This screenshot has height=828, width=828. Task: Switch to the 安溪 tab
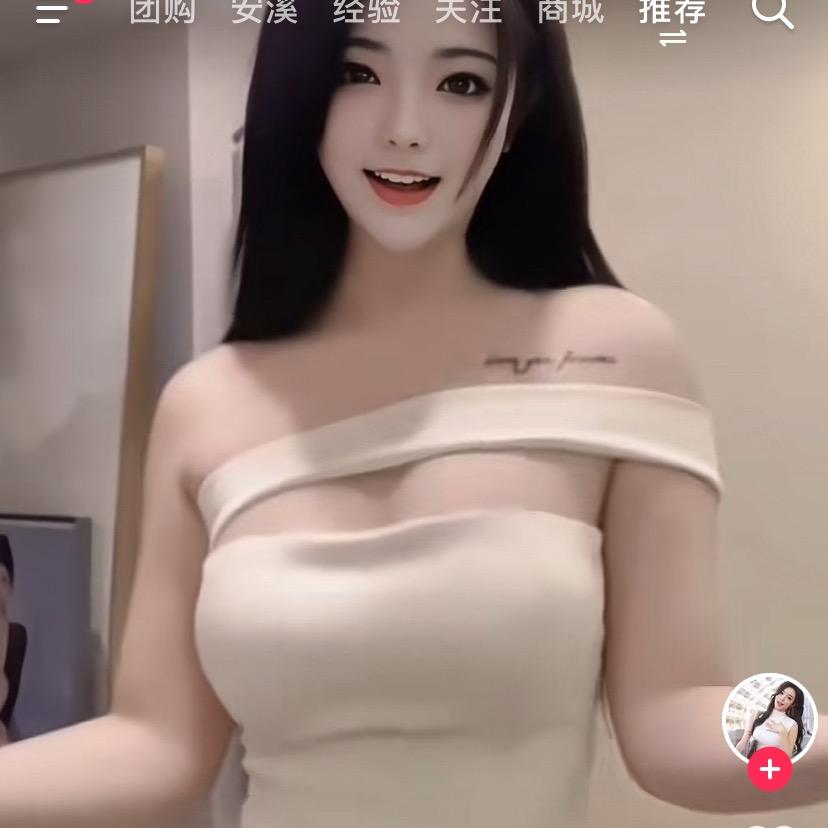pos(265,12)
